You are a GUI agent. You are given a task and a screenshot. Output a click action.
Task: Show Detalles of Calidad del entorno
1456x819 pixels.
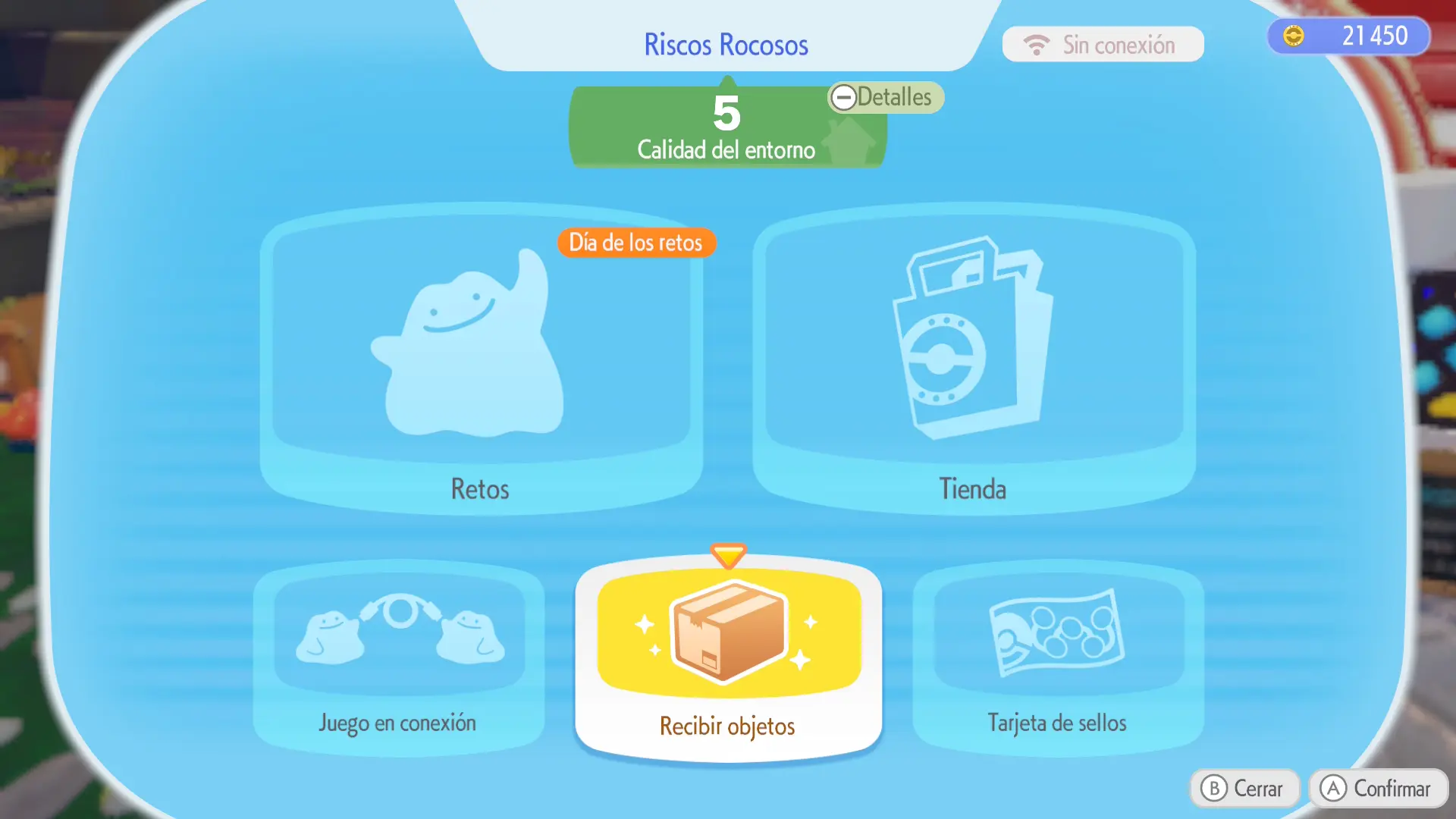[x=885, y=97]
